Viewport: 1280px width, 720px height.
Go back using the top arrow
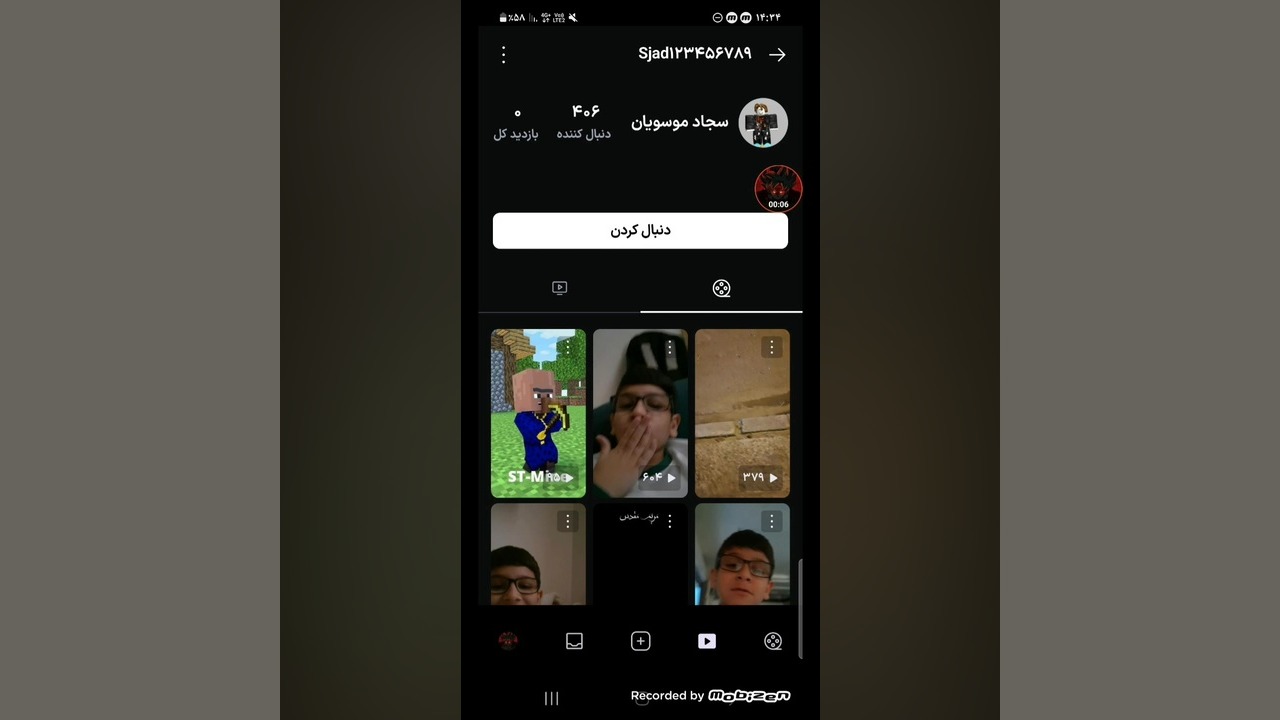click(777, 55)
